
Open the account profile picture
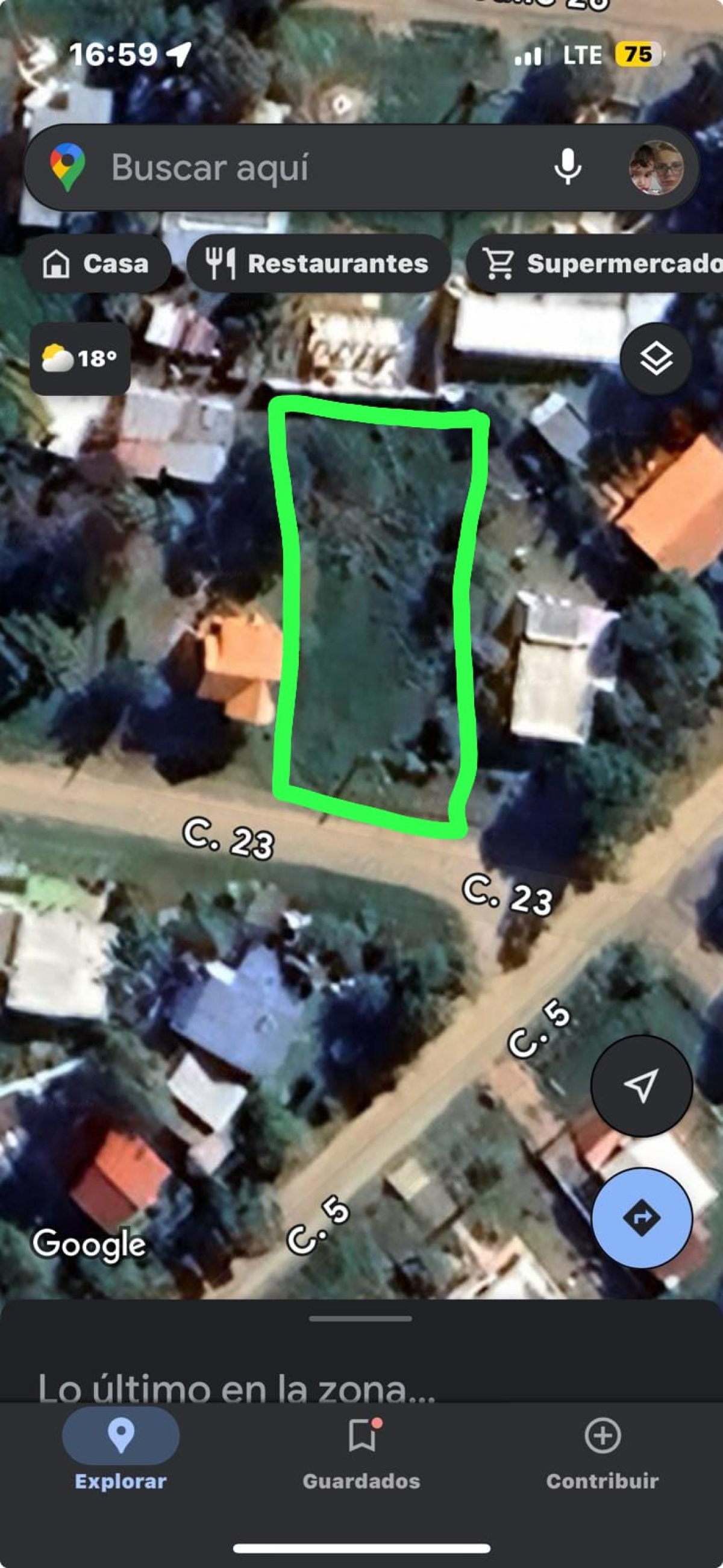click(656, 168)
